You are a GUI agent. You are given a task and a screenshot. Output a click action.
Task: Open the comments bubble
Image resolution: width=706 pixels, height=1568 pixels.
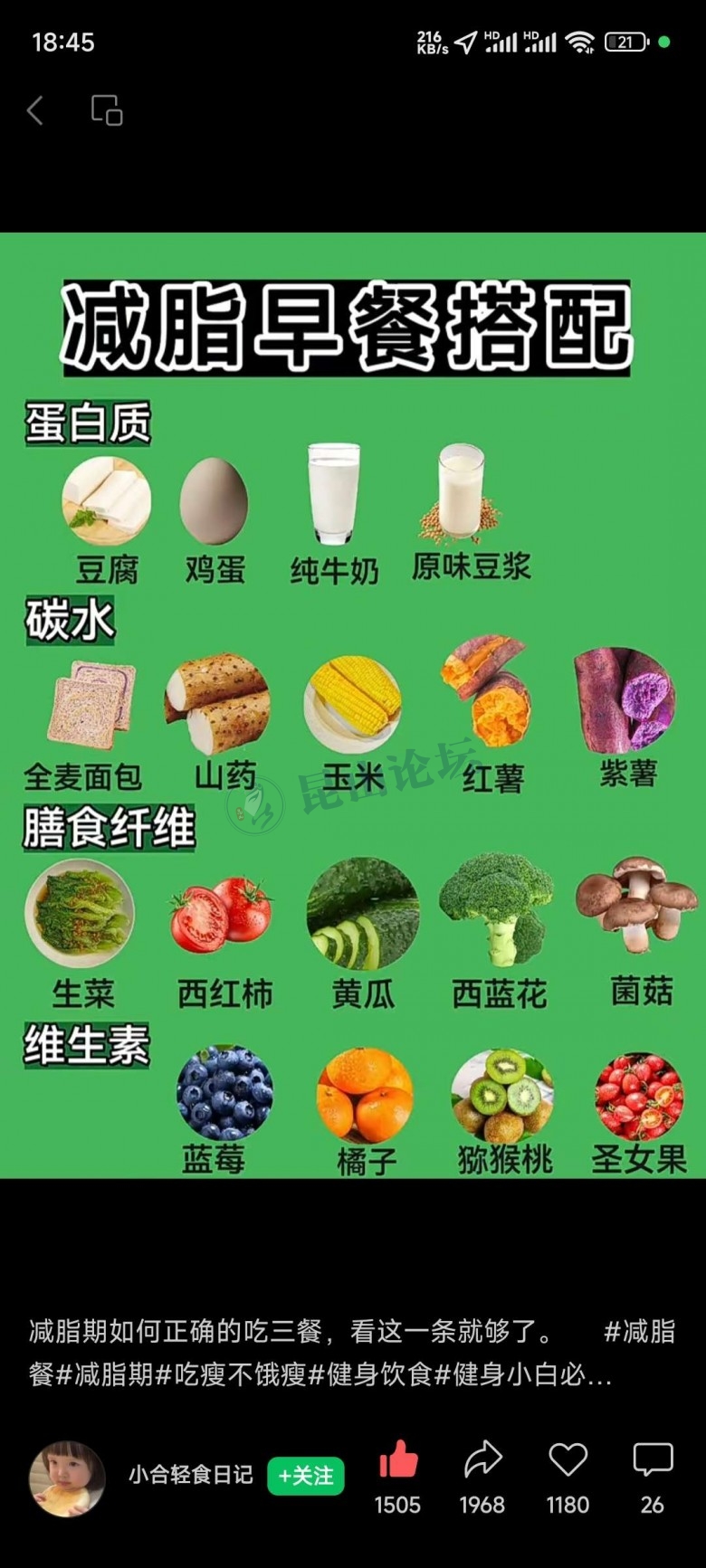[x=653, y=1459]
